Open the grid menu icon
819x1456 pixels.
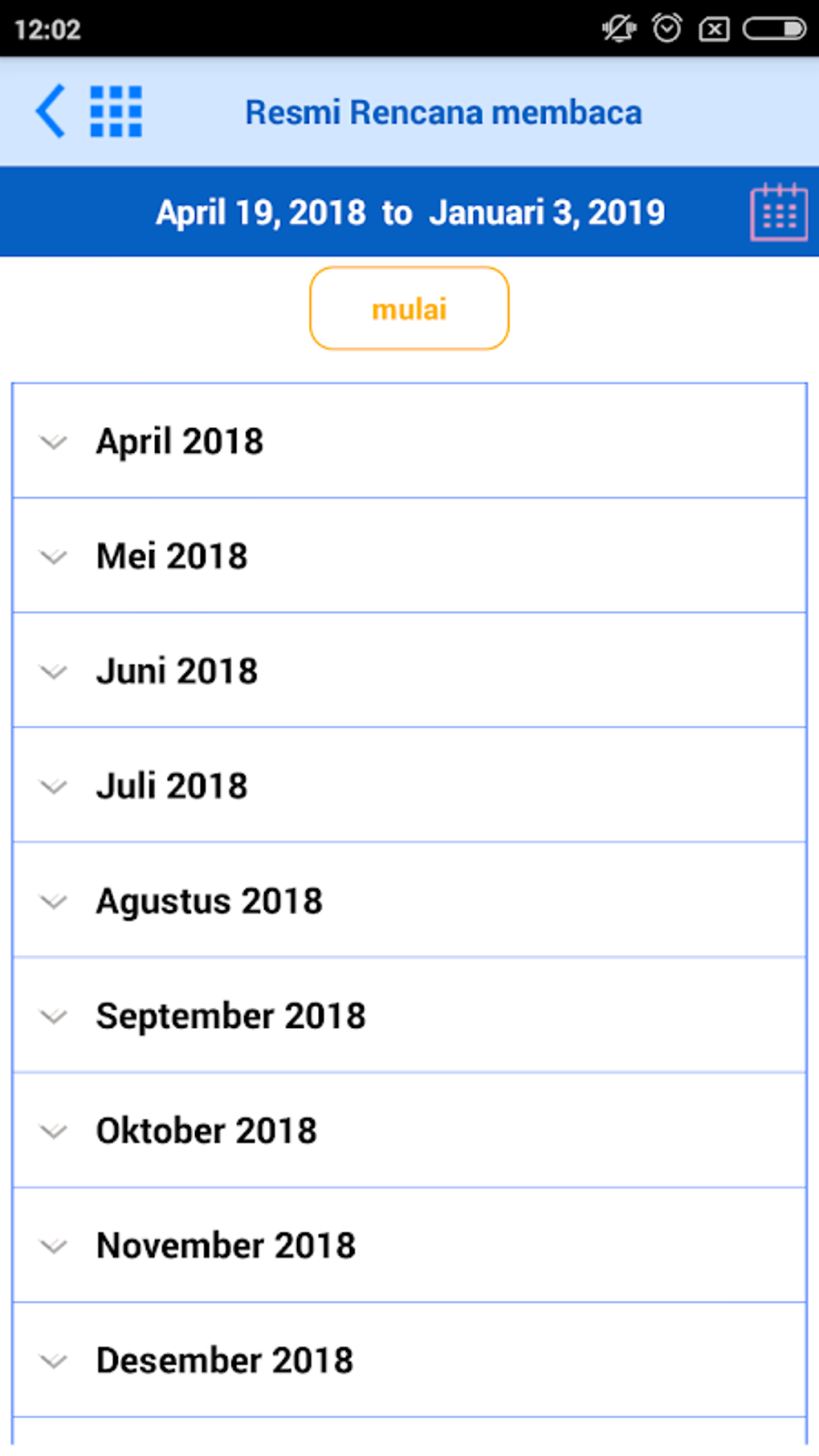coord(116,112)
